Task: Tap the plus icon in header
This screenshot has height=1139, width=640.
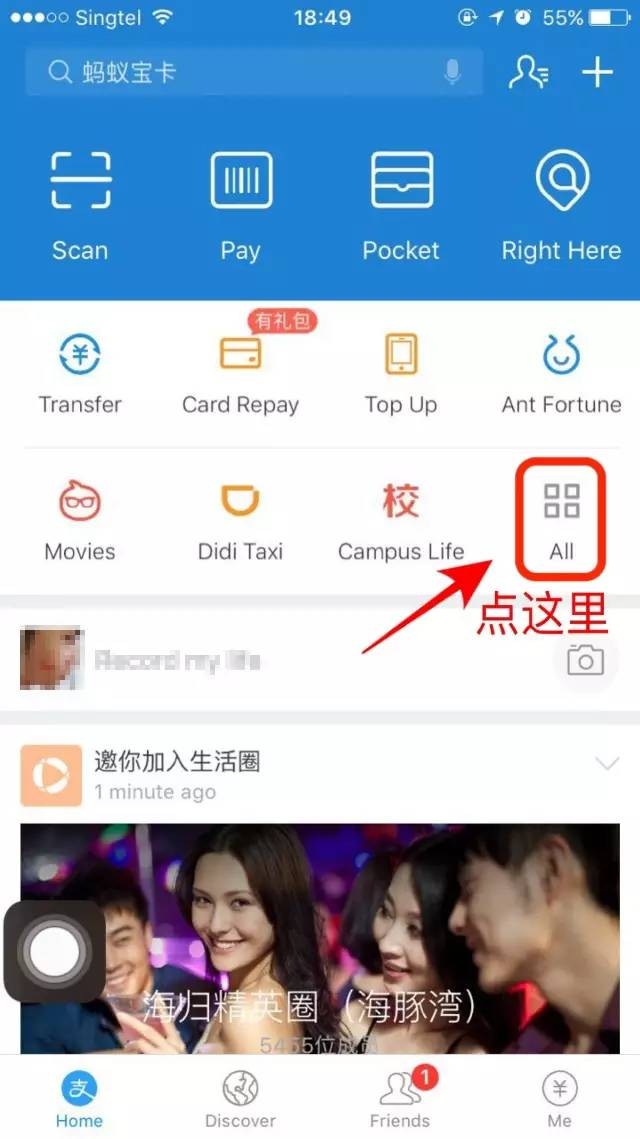Action: point(597,72)
